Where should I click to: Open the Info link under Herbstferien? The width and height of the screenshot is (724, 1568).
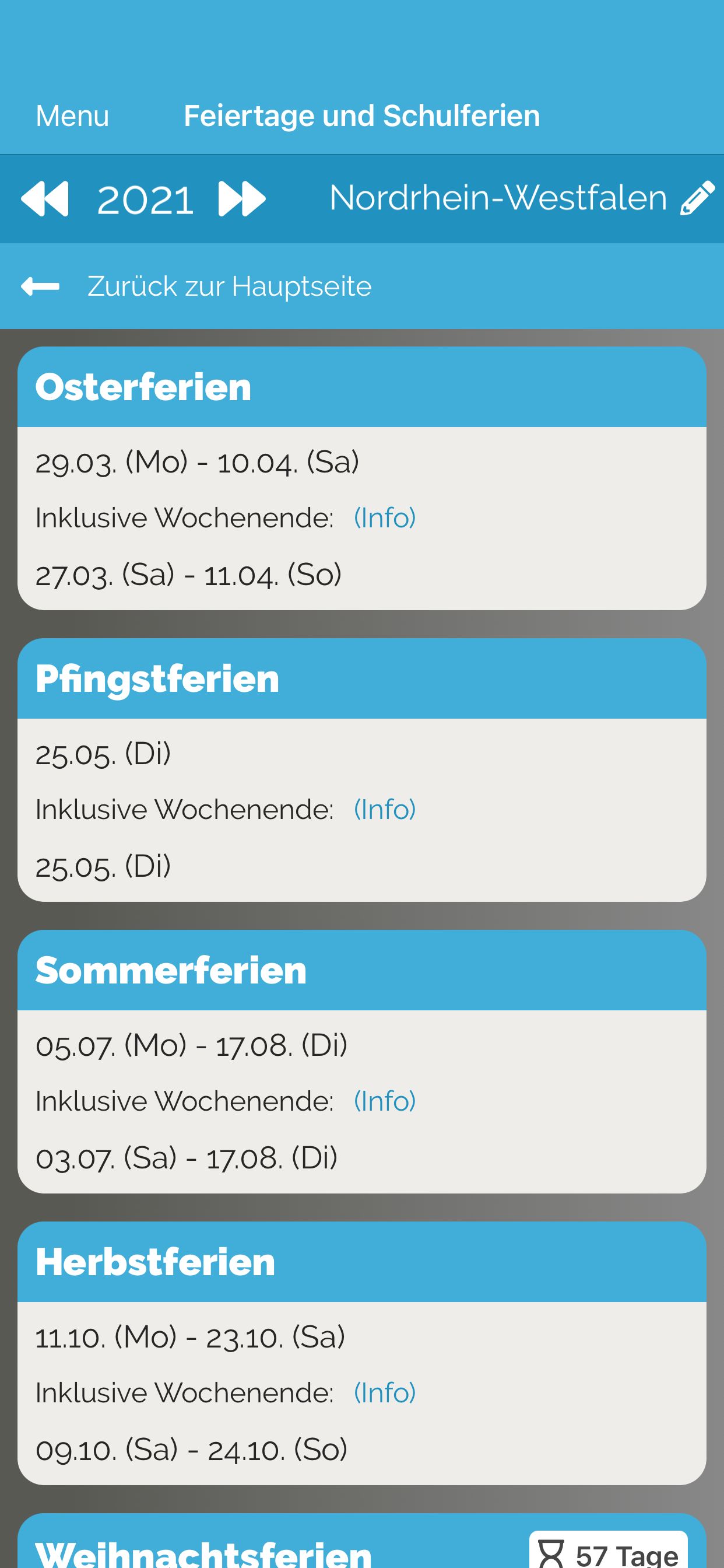point(385,1392)
